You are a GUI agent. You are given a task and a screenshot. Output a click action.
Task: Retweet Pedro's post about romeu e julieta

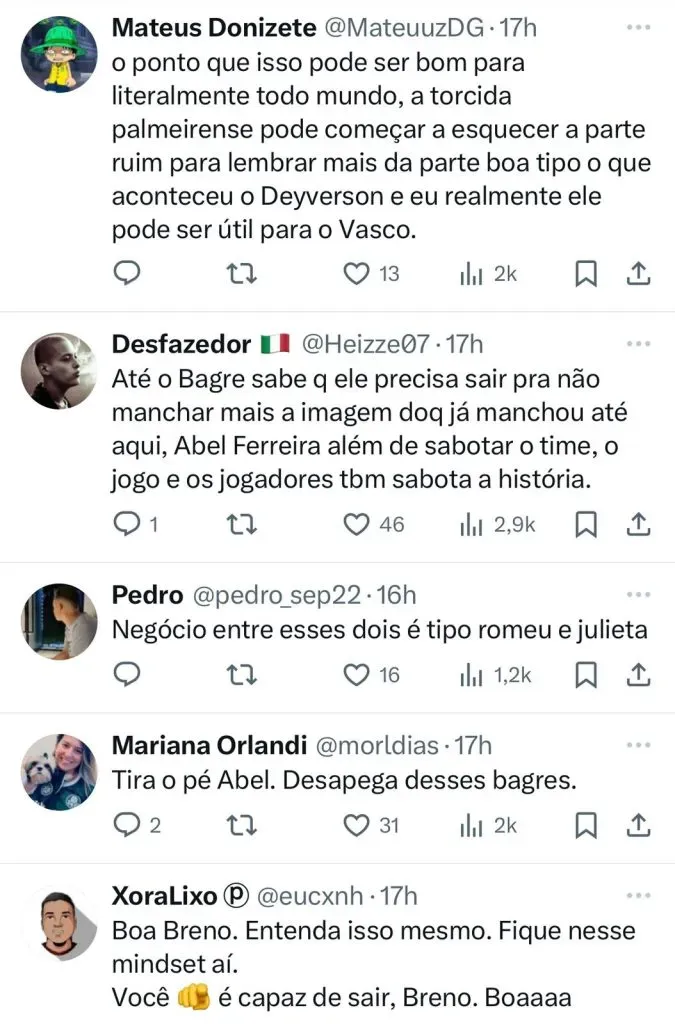pos(241,675)
